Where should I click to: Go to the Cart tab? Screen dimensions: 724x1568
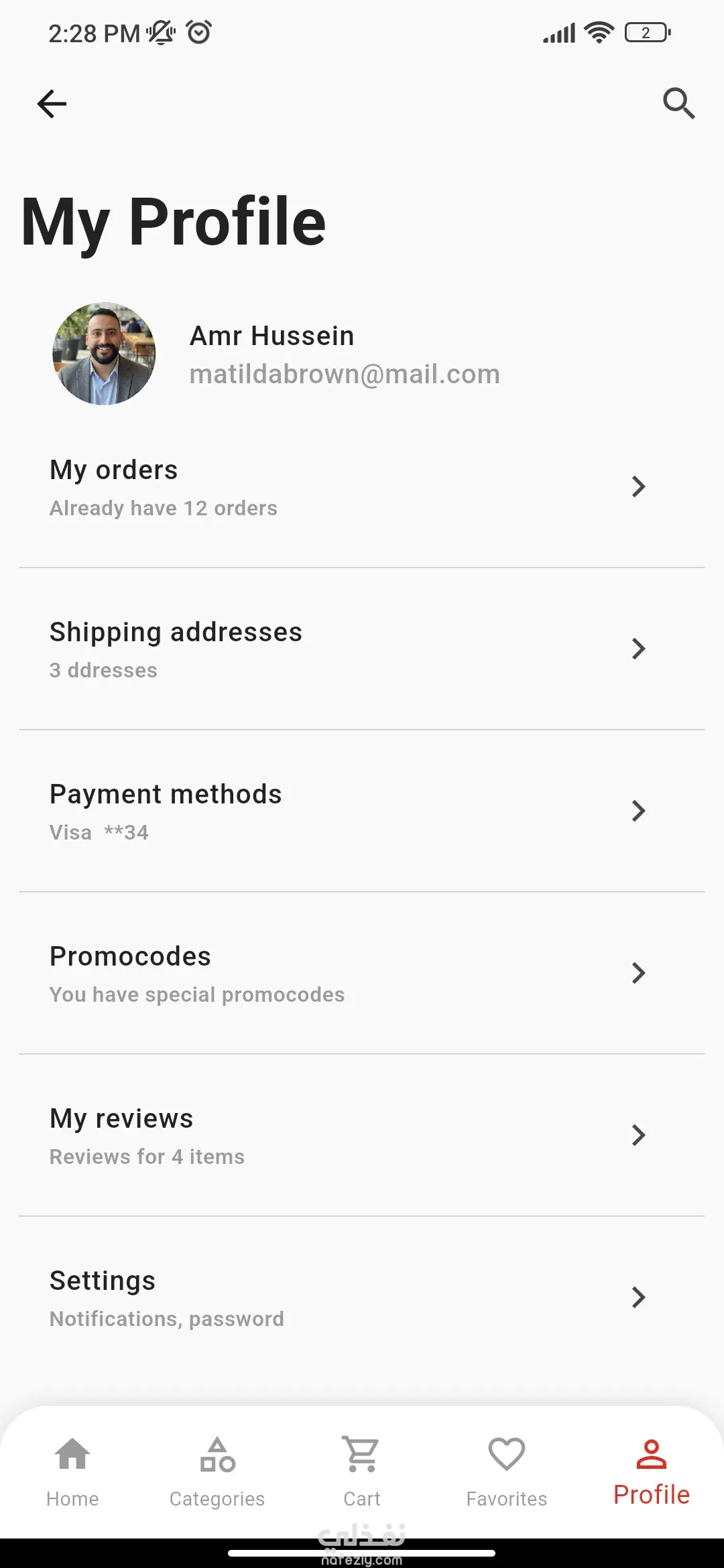coord(362,1472)
